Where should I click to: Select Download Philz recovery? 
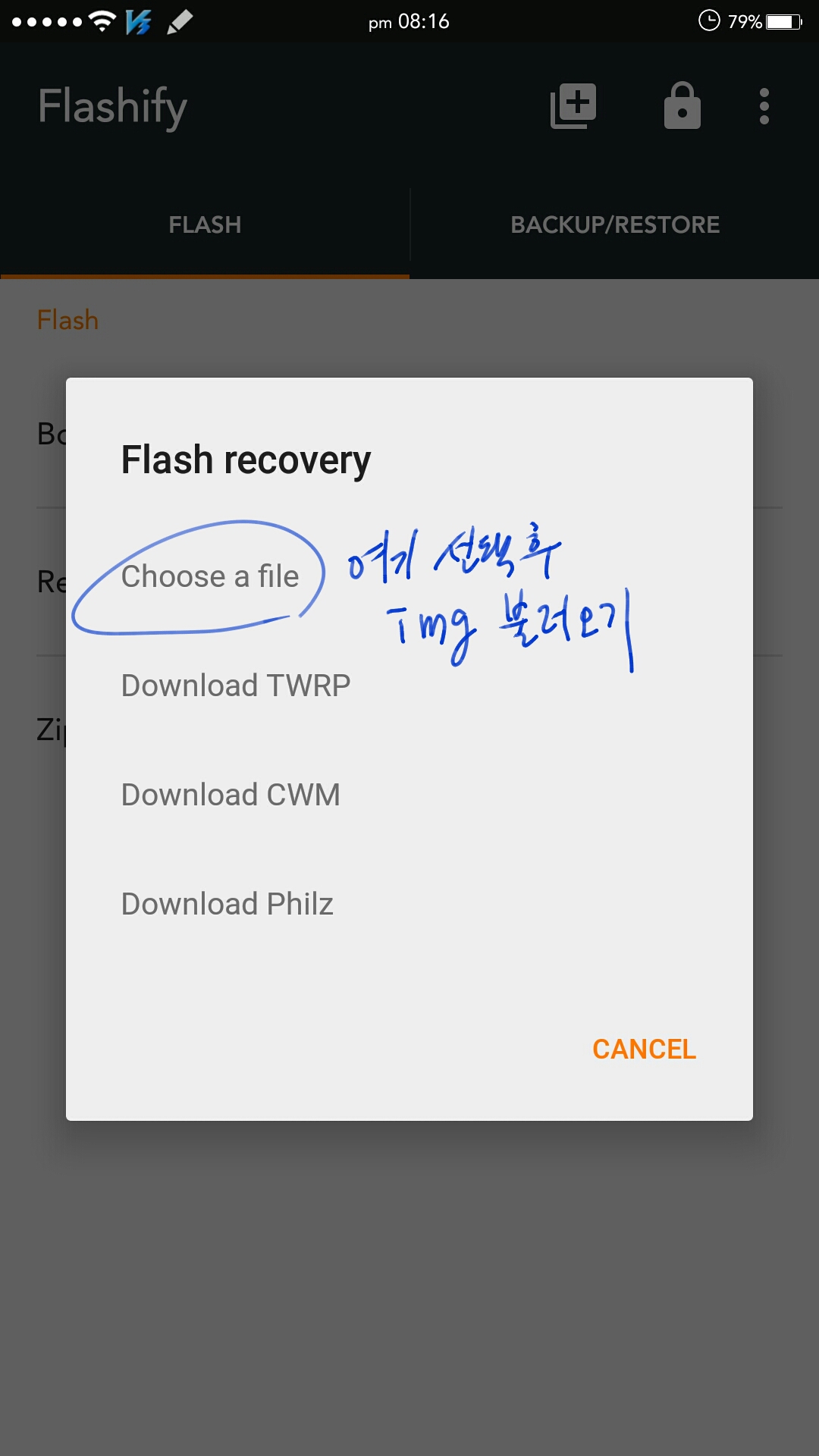[x=227, y=904]
